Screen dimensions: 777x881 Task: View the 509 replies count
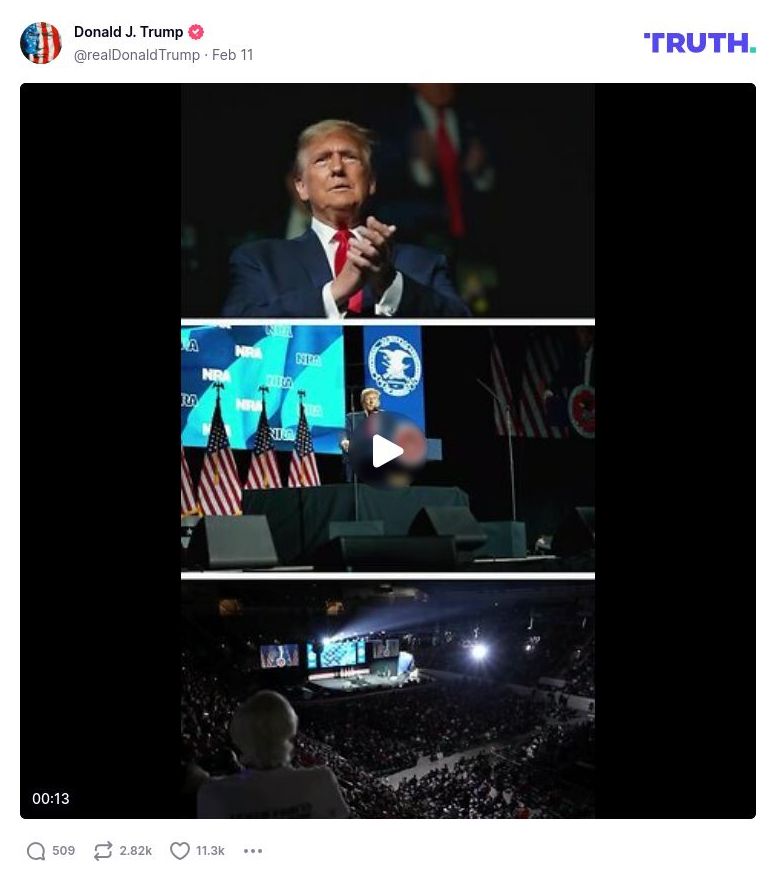[63, 851]
